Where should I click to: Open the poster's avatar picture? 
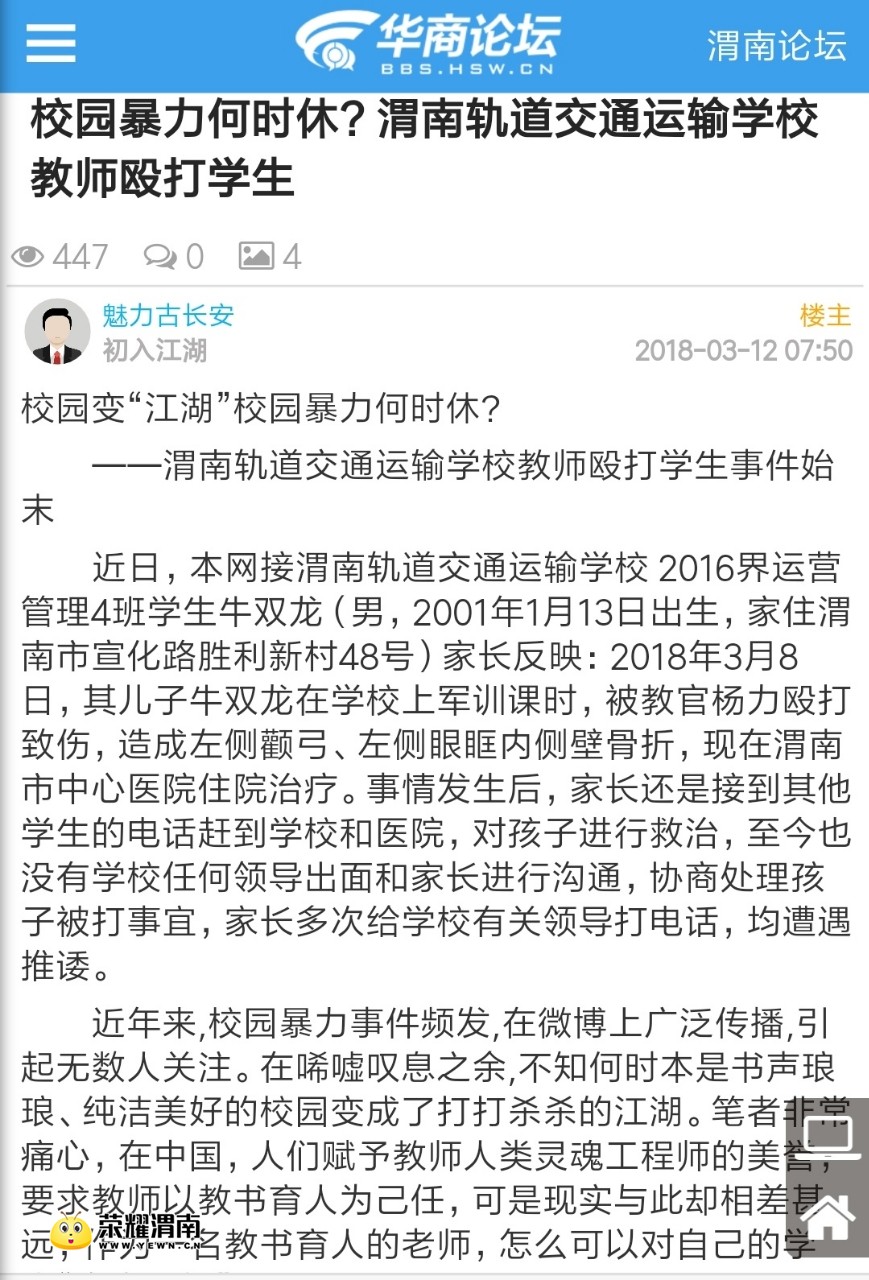(57, 331)
